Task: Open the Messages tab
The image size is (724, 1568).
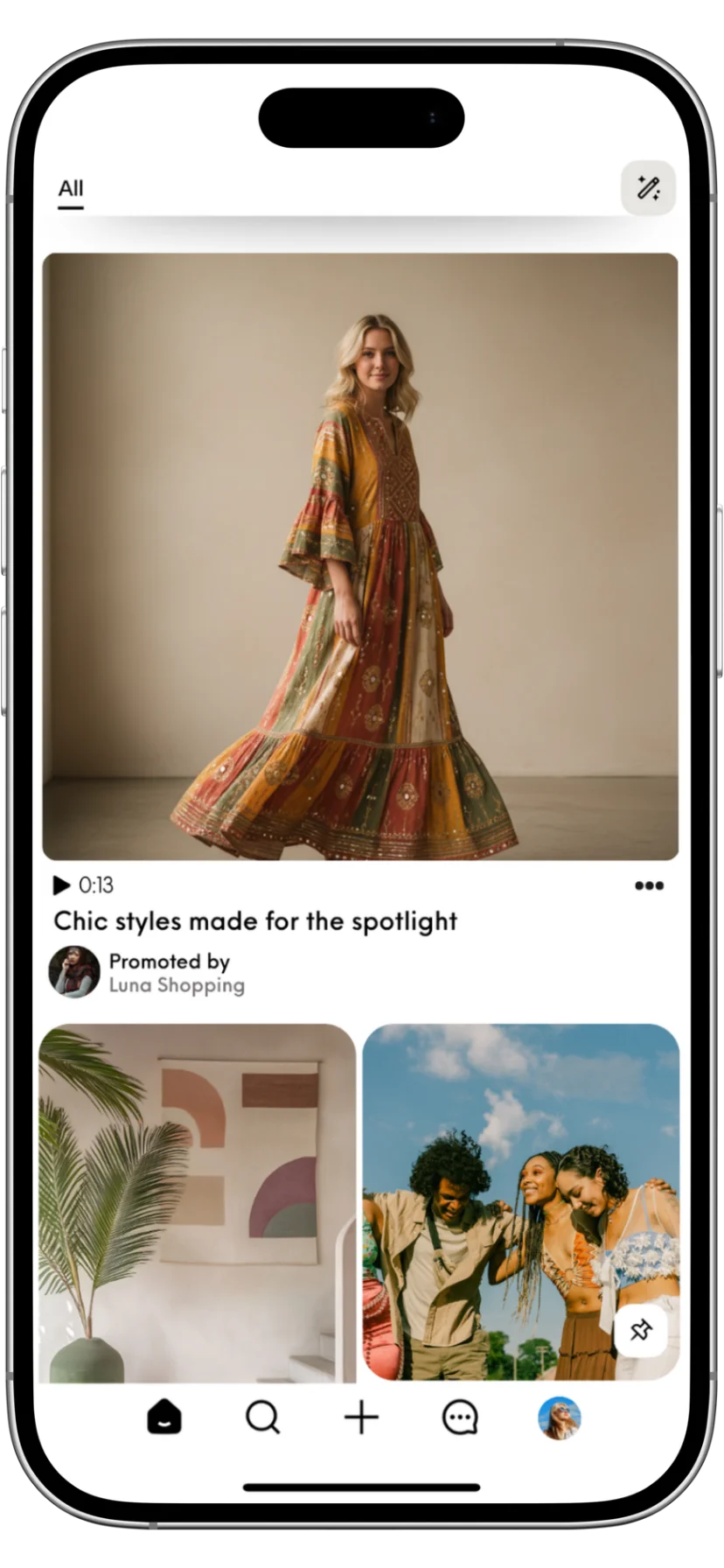Action: coord(460,1417)
